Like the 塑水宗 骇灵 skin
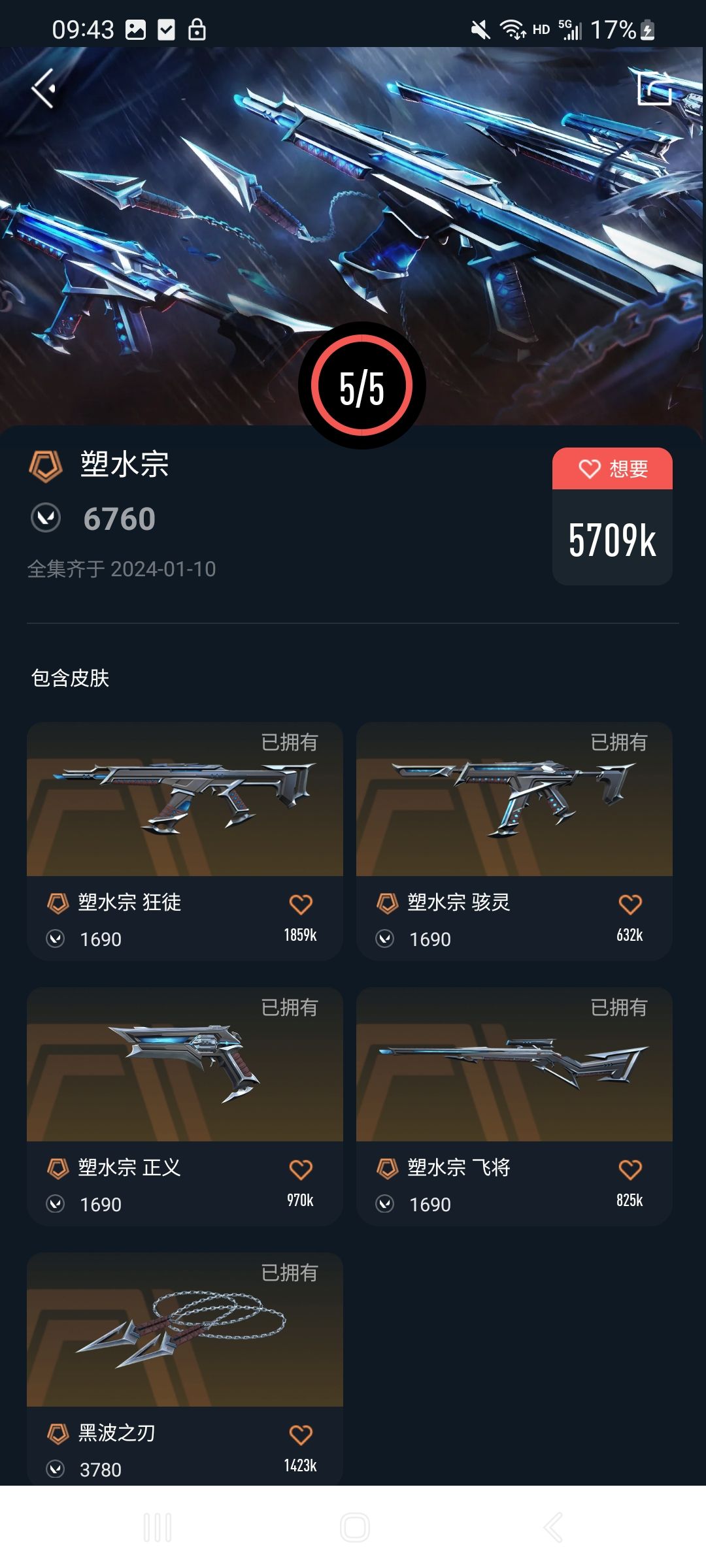Screen dimensions: 706x1568 [630, 904]
